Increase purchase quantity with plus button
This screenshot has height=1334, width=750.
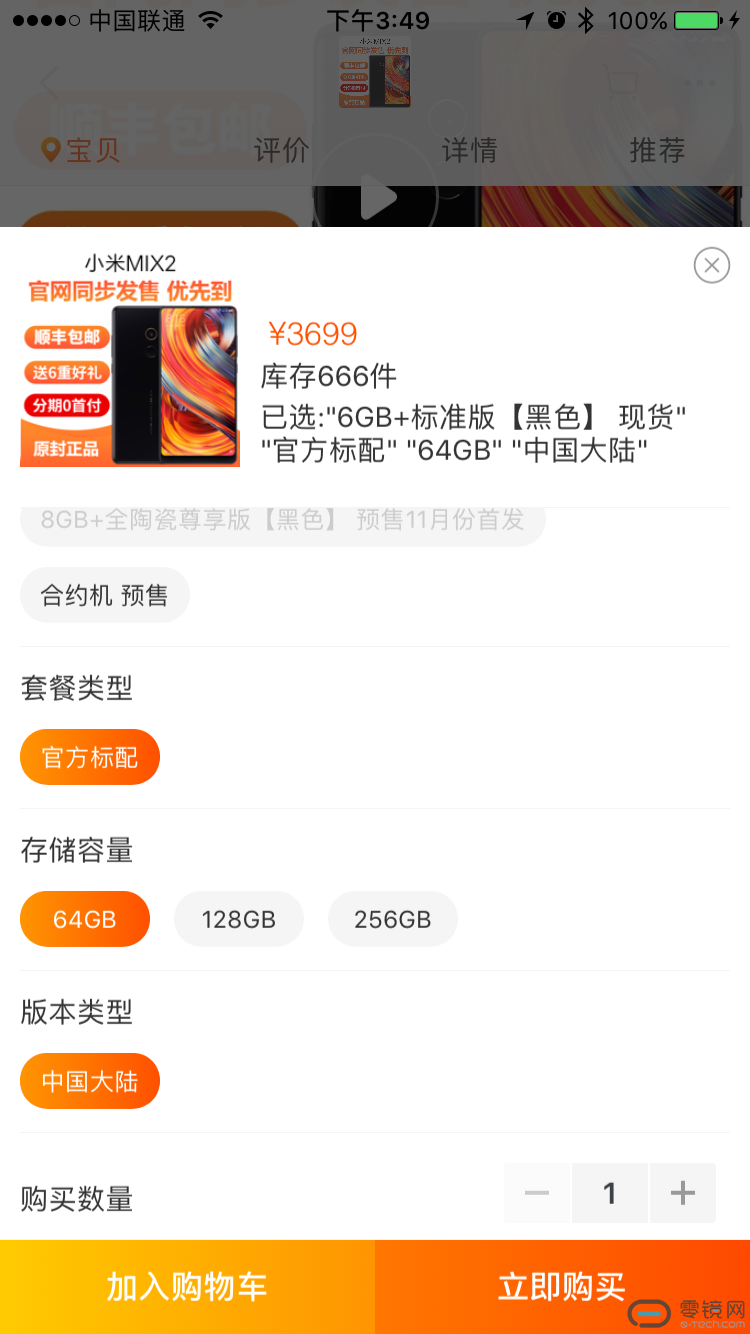pyautogui.click(x=682, y=1192)
